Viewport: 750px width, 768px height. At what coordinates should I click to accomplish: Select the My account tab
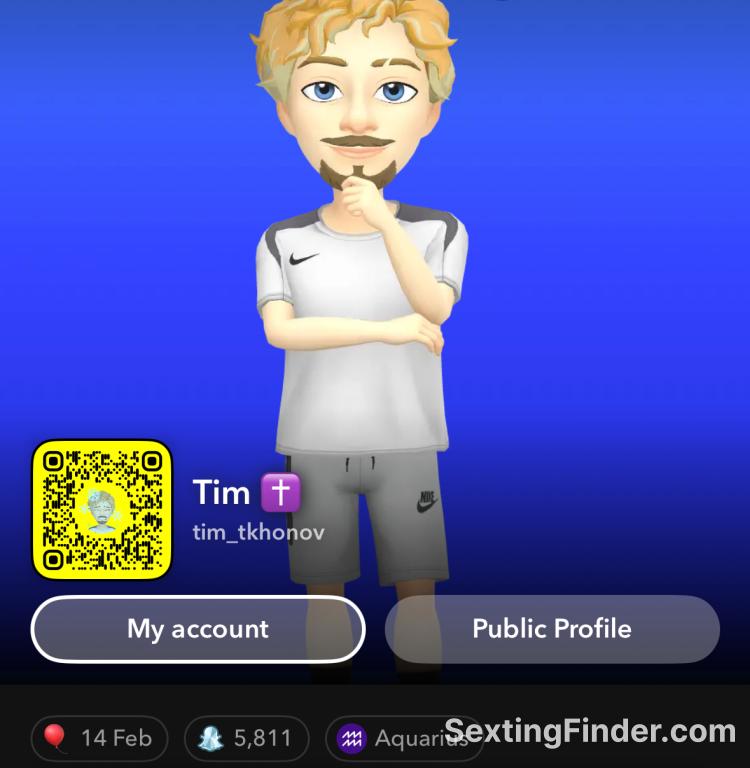(x=198, y=629)
